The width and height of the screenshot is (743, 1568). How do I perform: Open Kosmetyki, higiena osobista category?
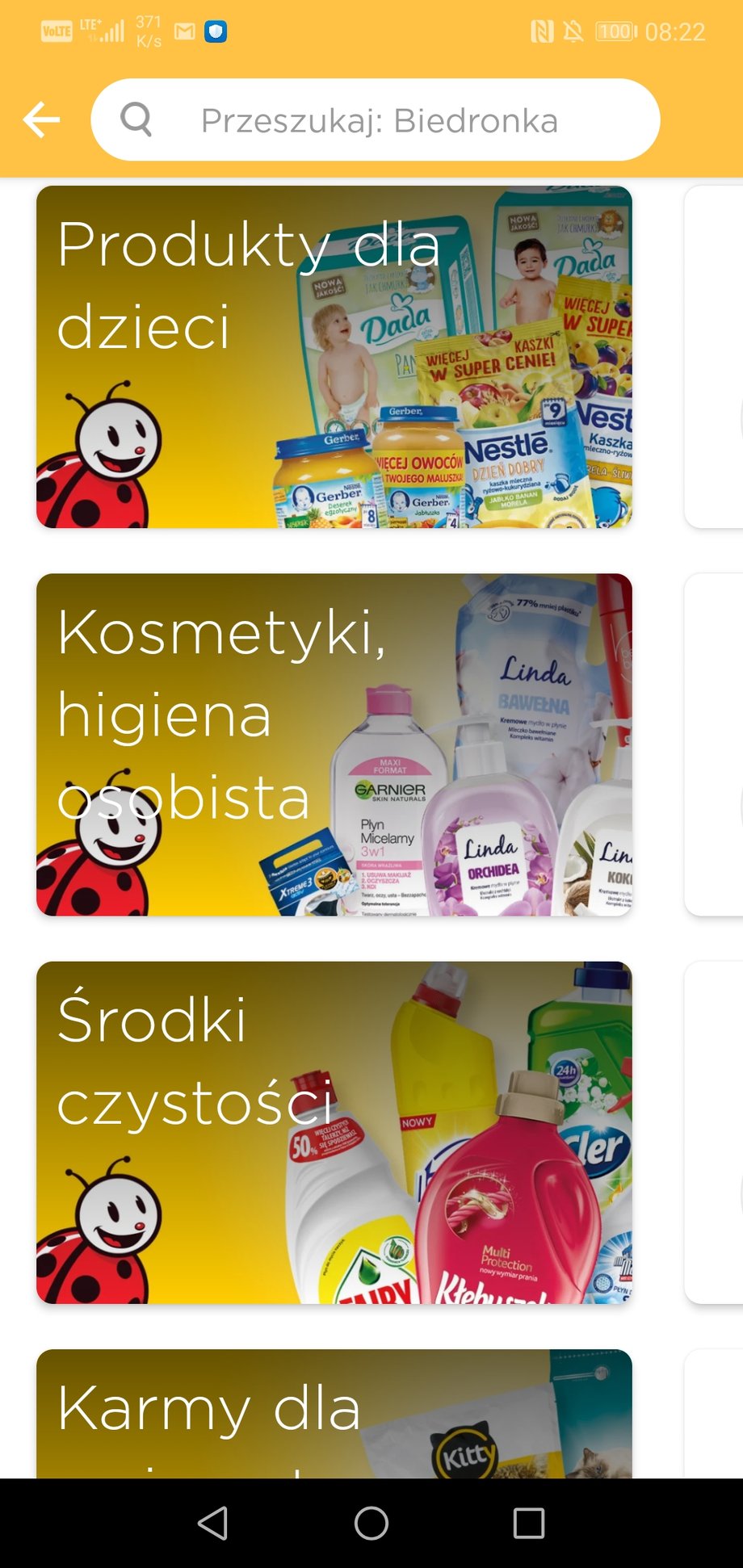[x=334, y=744]
